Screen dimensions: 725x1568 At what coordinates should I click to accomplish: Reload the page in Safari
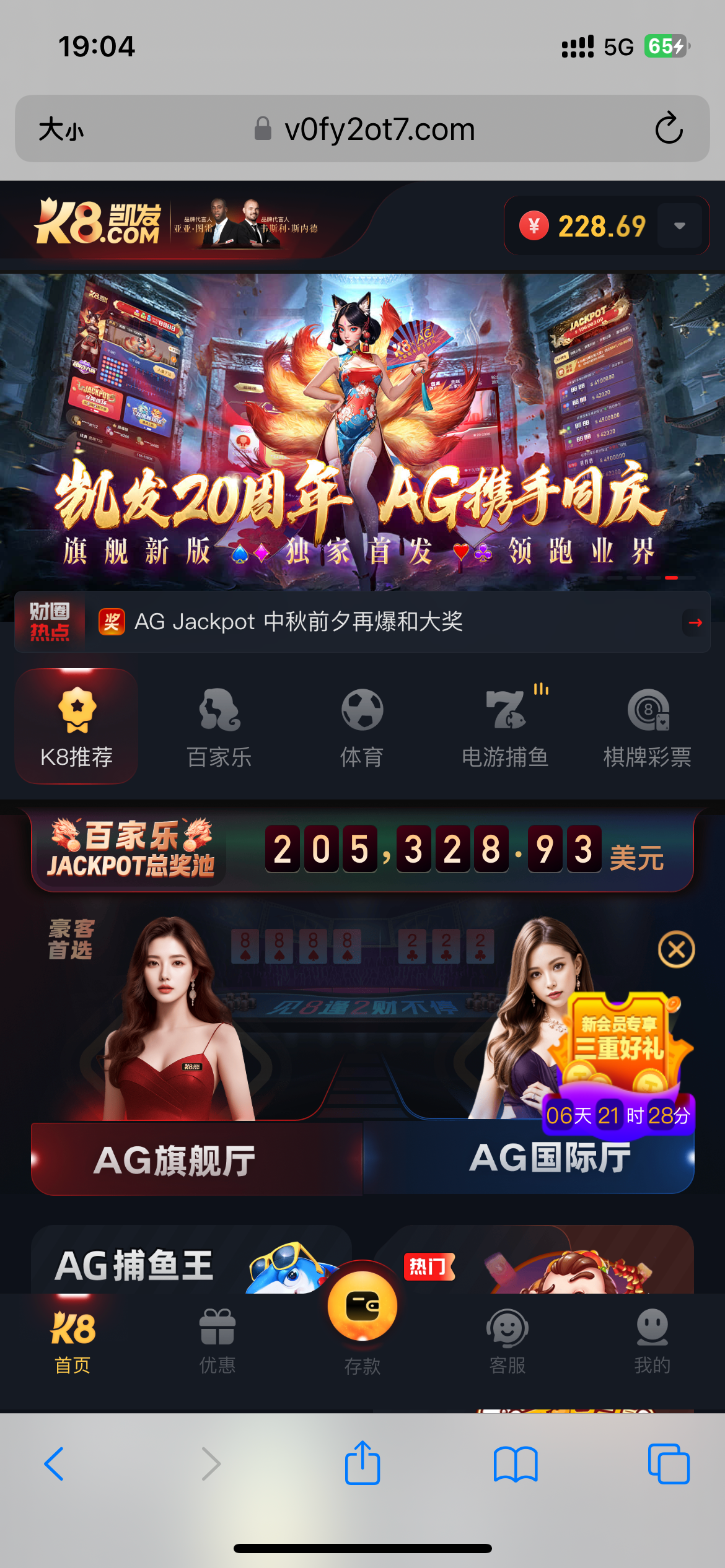669,129
